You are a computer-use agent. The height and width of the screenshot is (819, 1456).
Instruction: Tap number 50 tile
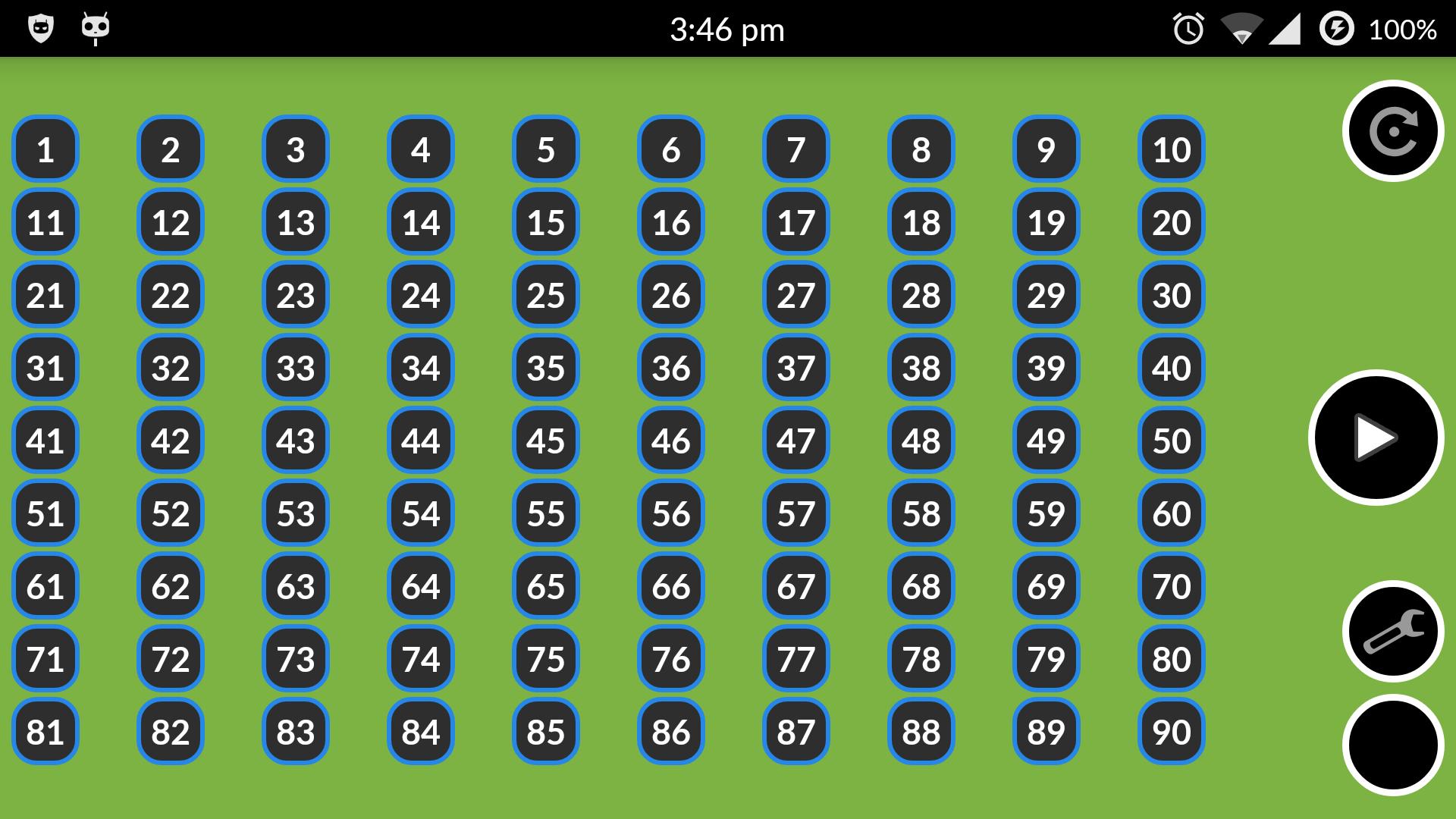(x=1172, y=441)
